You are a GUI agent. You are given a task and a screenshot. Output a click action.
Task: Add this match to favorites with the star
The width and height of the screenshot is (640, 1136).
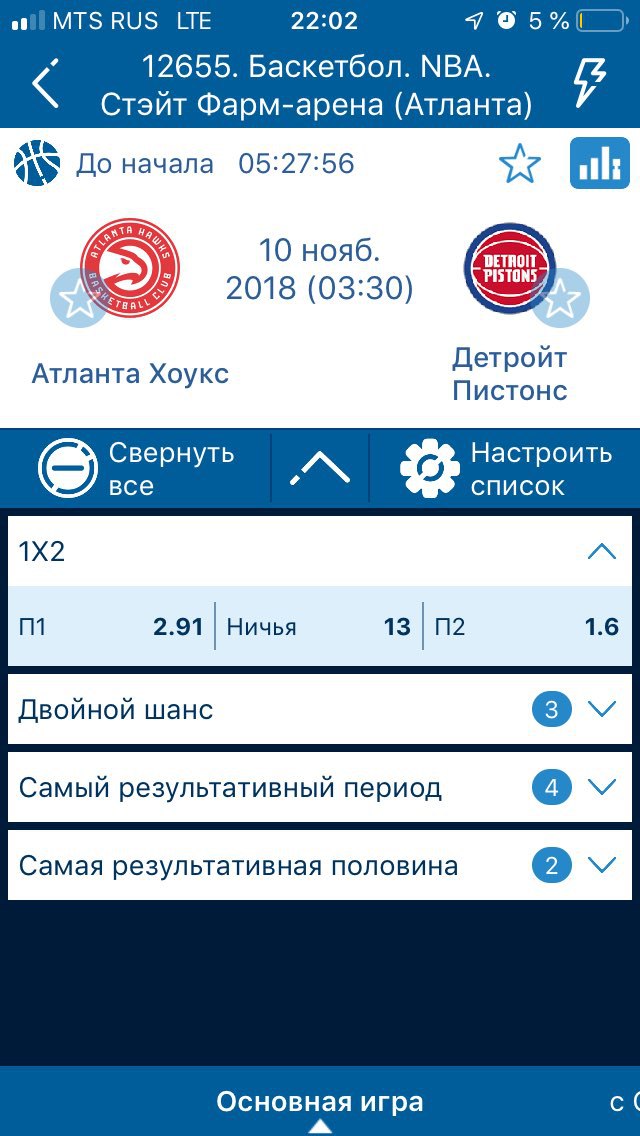coord(520,164)
